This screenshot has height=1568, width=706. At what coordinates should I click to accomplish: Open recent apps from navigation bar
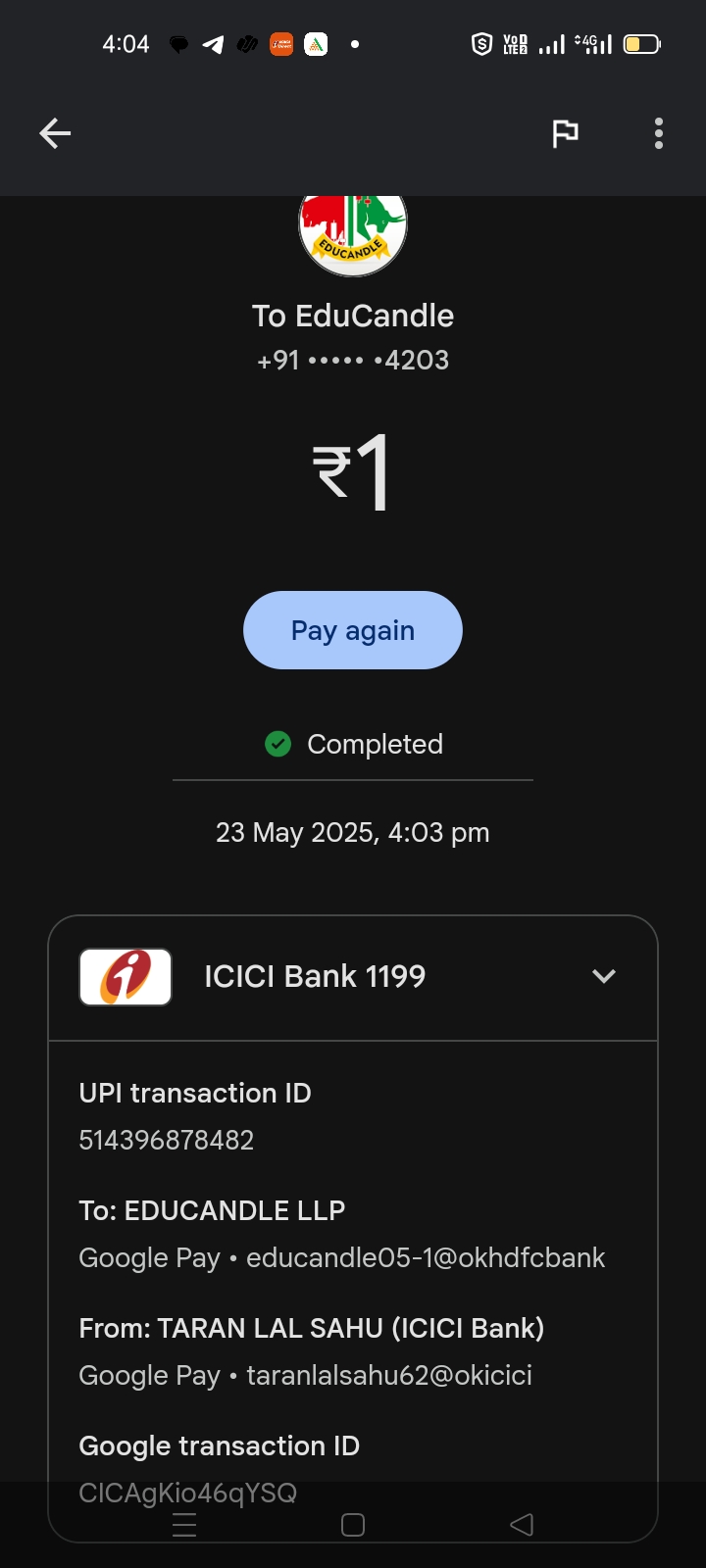click(184, 1525)
